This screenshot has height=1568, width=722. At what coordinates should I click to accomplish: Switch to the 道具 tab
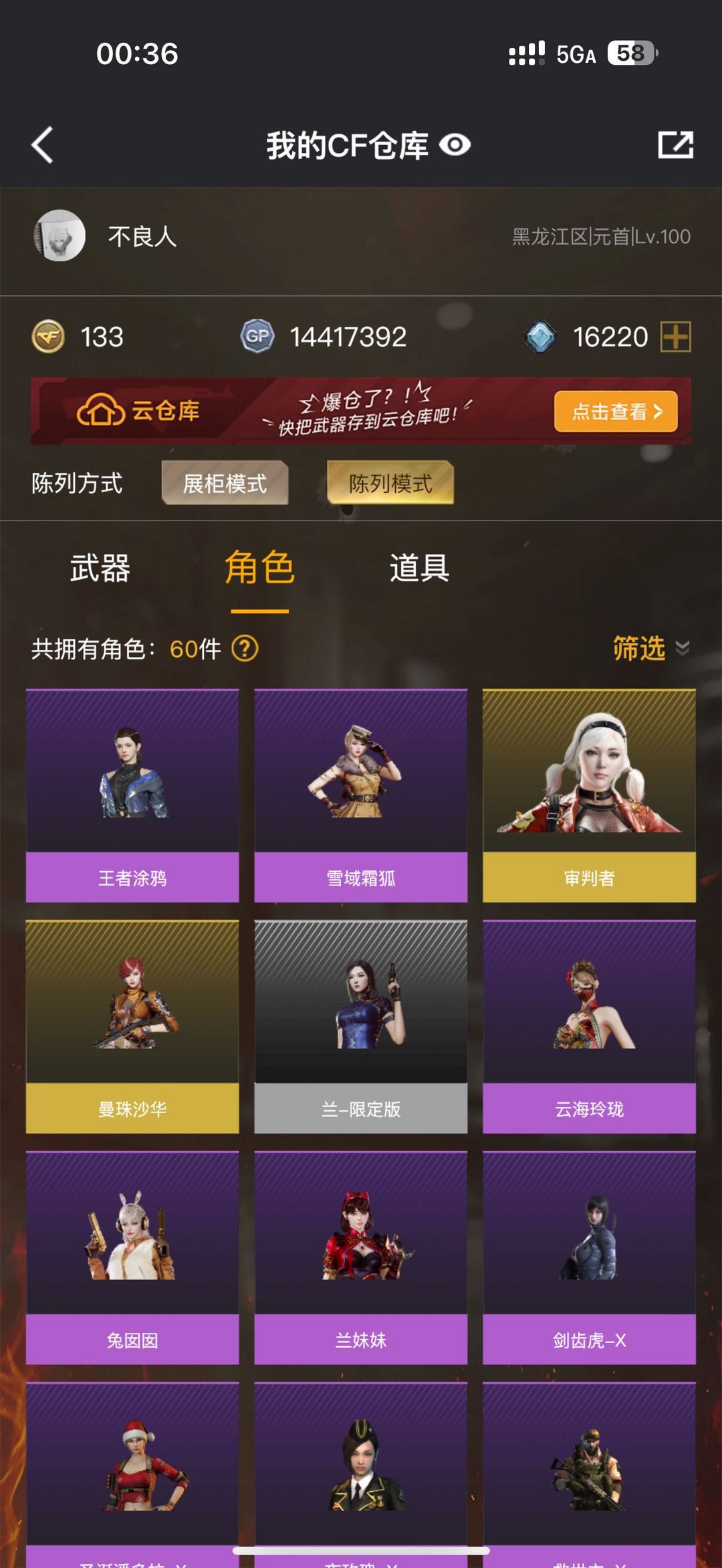tap(419, 569)
